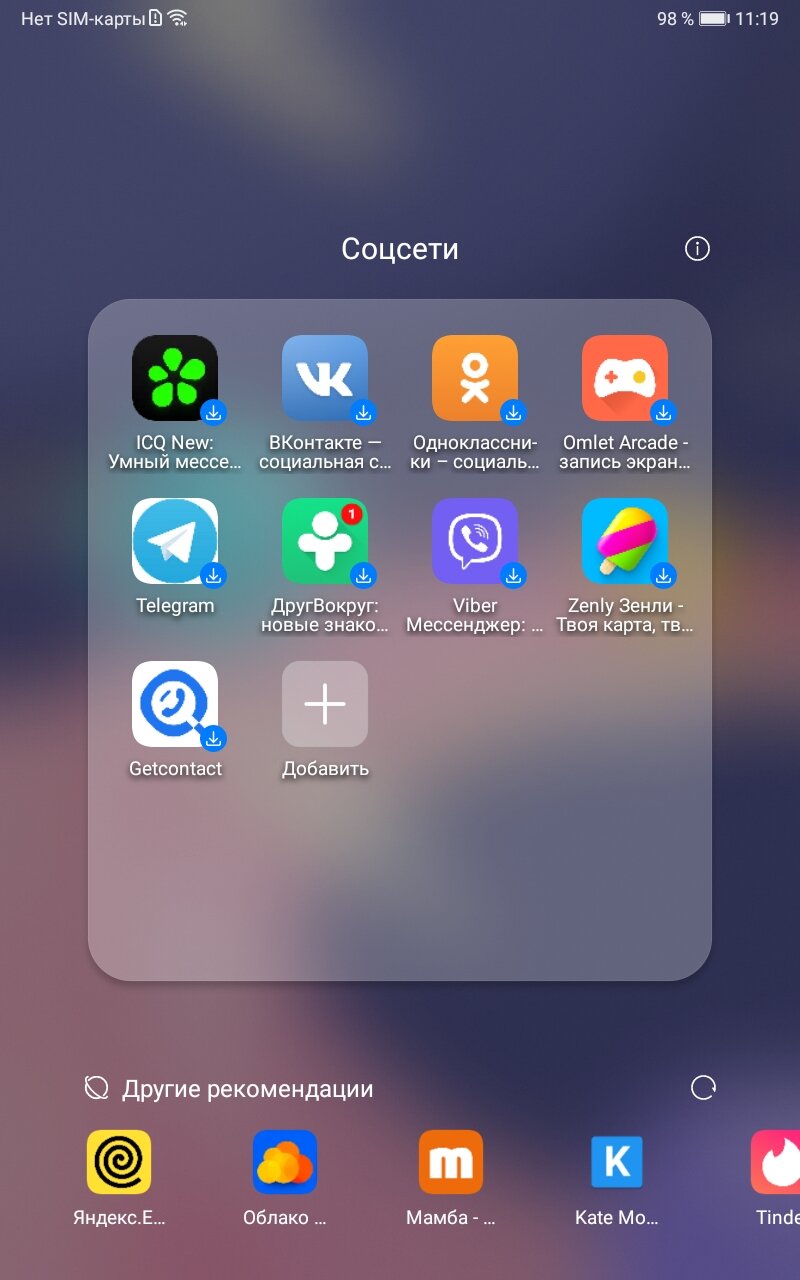
Task: Open recommended Tinder app
Action: coord(778,1162)
